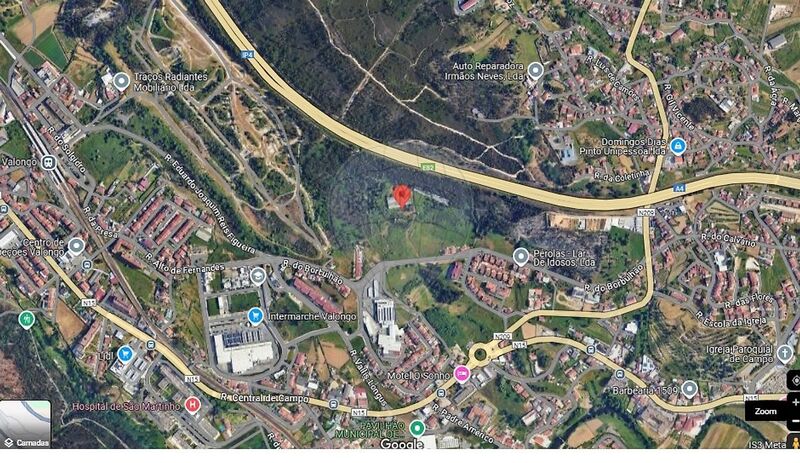The width and height of the screenshot is (800, 463).
Task: Open Intermarché Valongo place marker
Action: 256,316
